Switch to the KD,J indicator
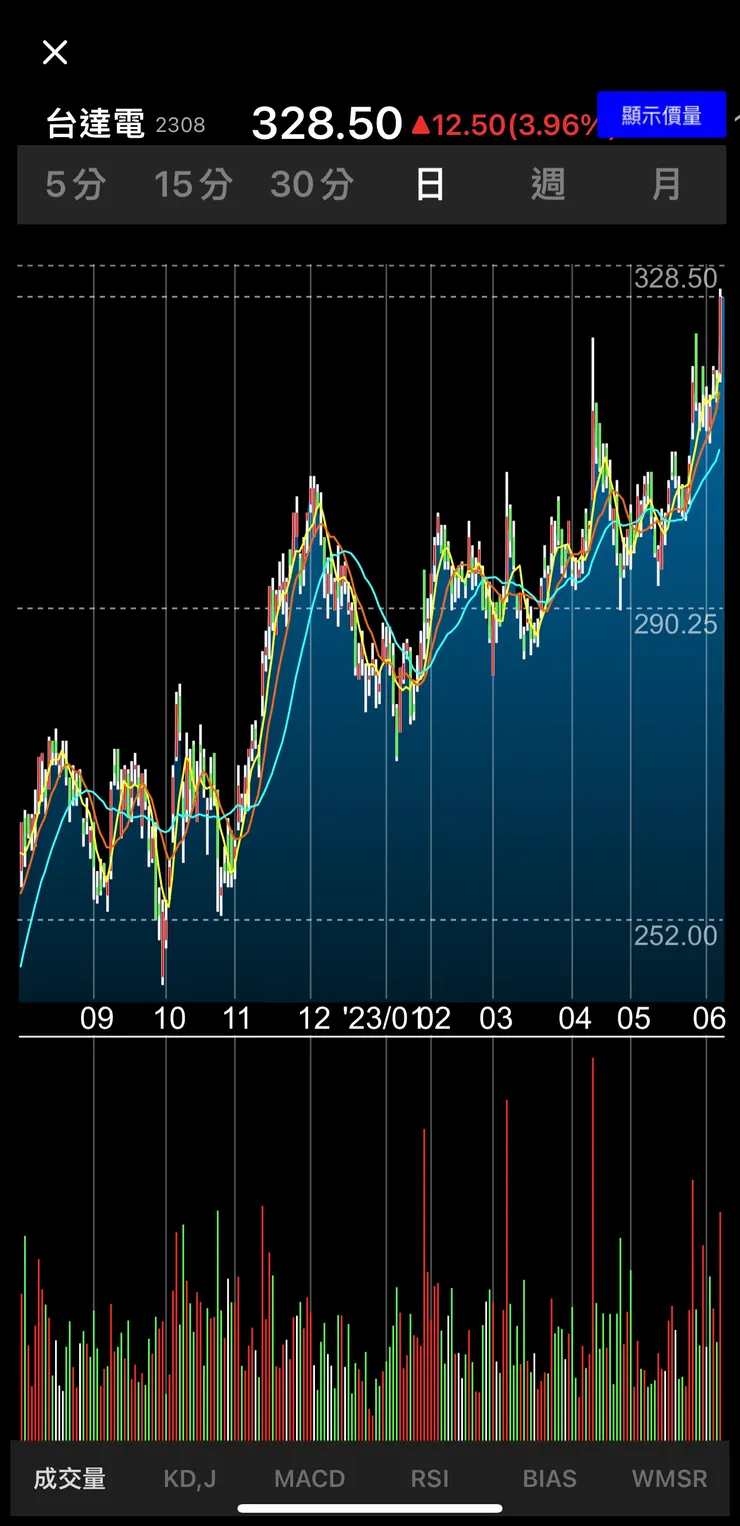740x1526 pixels. (x=190, y=1479)
